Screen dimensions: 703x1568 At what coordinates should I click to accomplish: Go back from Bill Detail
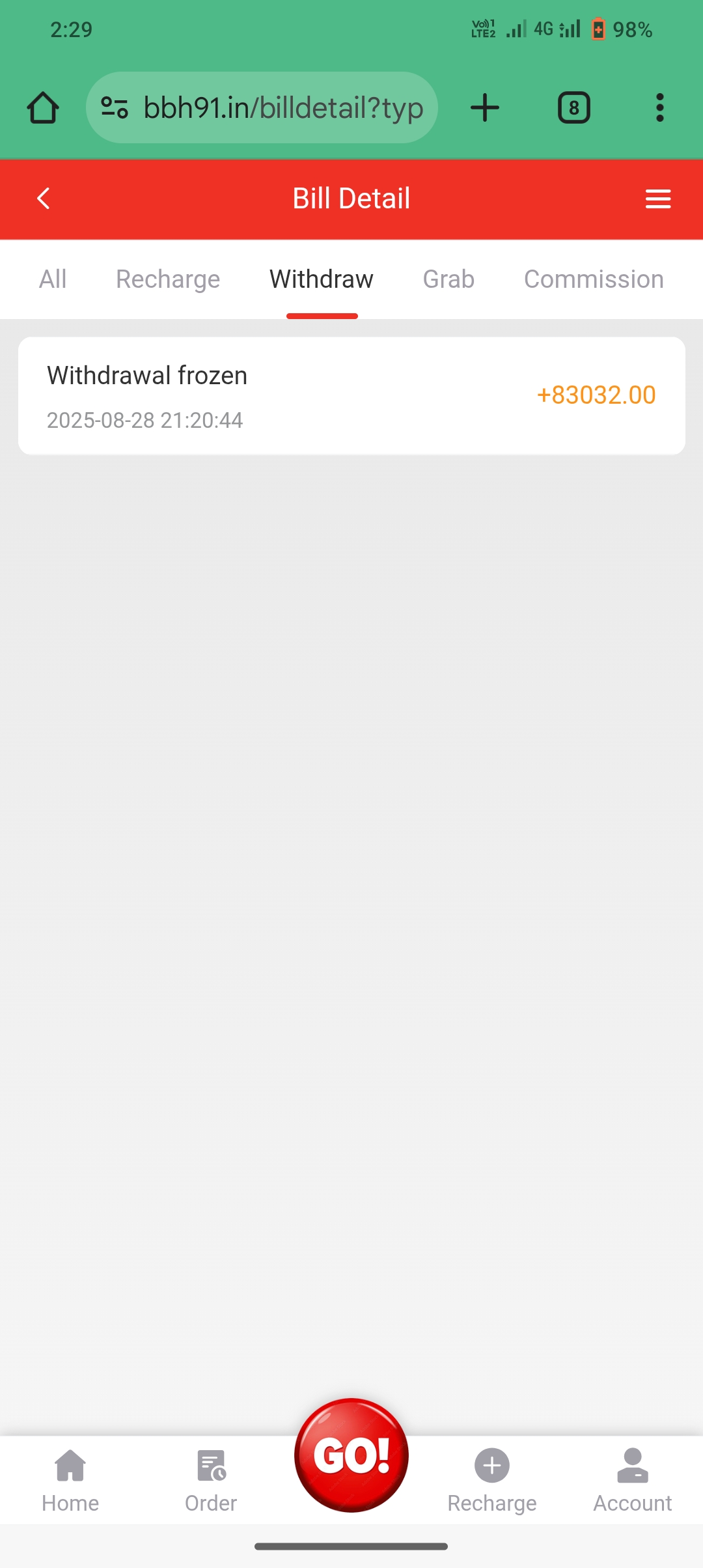(x=44, y=199)
